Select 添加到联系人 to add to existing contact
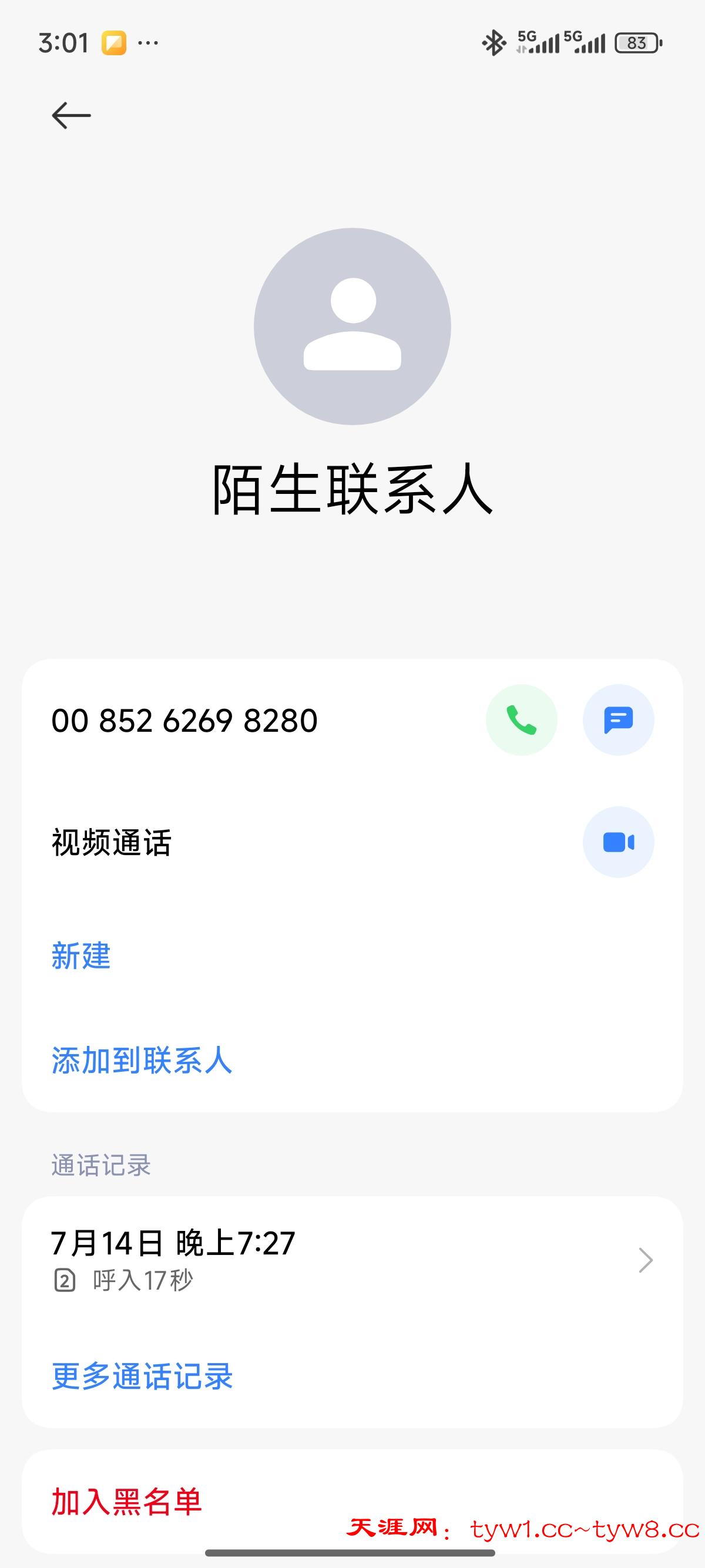This screenshot has width=705, height=1568. 142,1061
